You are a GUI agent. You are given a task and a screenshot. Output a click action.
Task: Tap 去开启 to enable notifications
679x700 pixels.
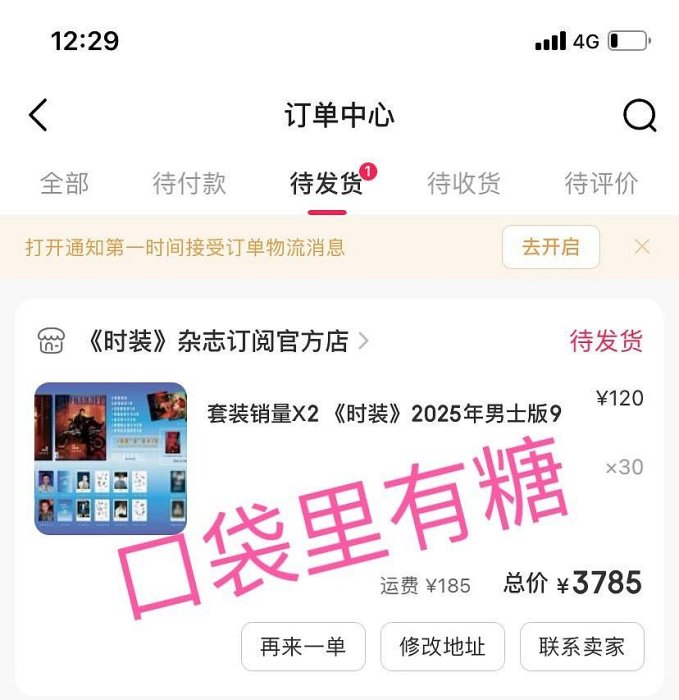click(550, 247)
